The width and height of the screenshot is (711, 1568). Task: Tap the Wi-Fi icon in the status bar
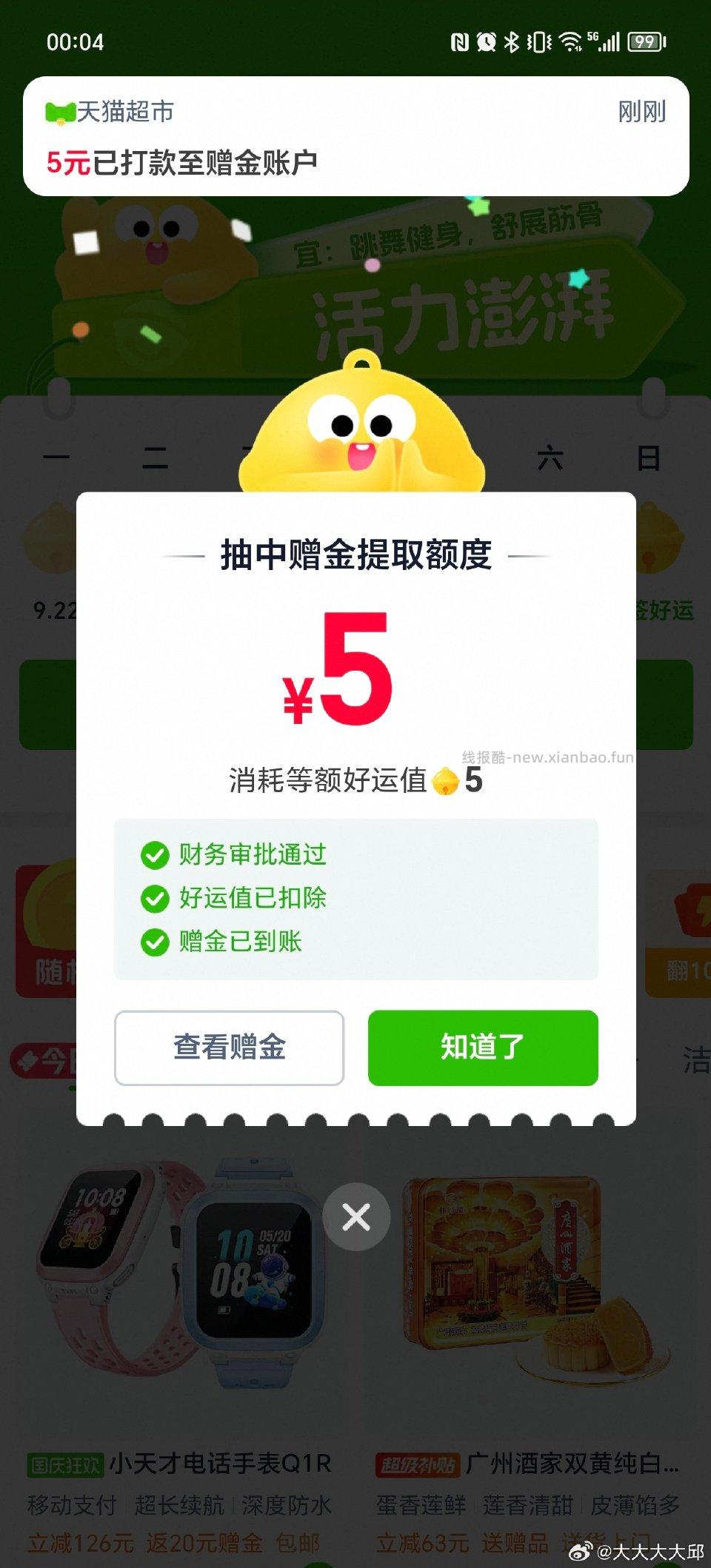570,42
